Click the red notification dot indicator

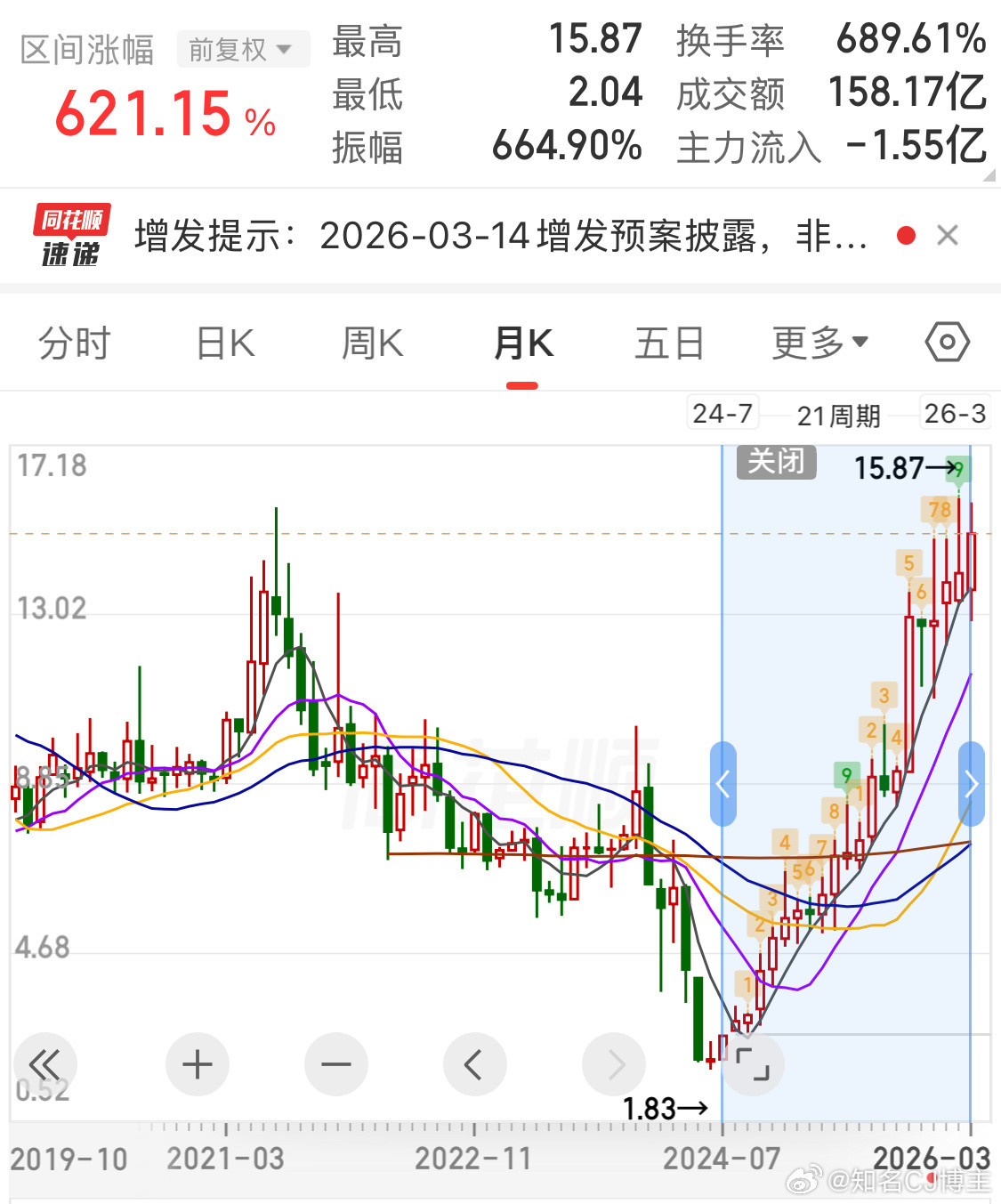point(905,235)
